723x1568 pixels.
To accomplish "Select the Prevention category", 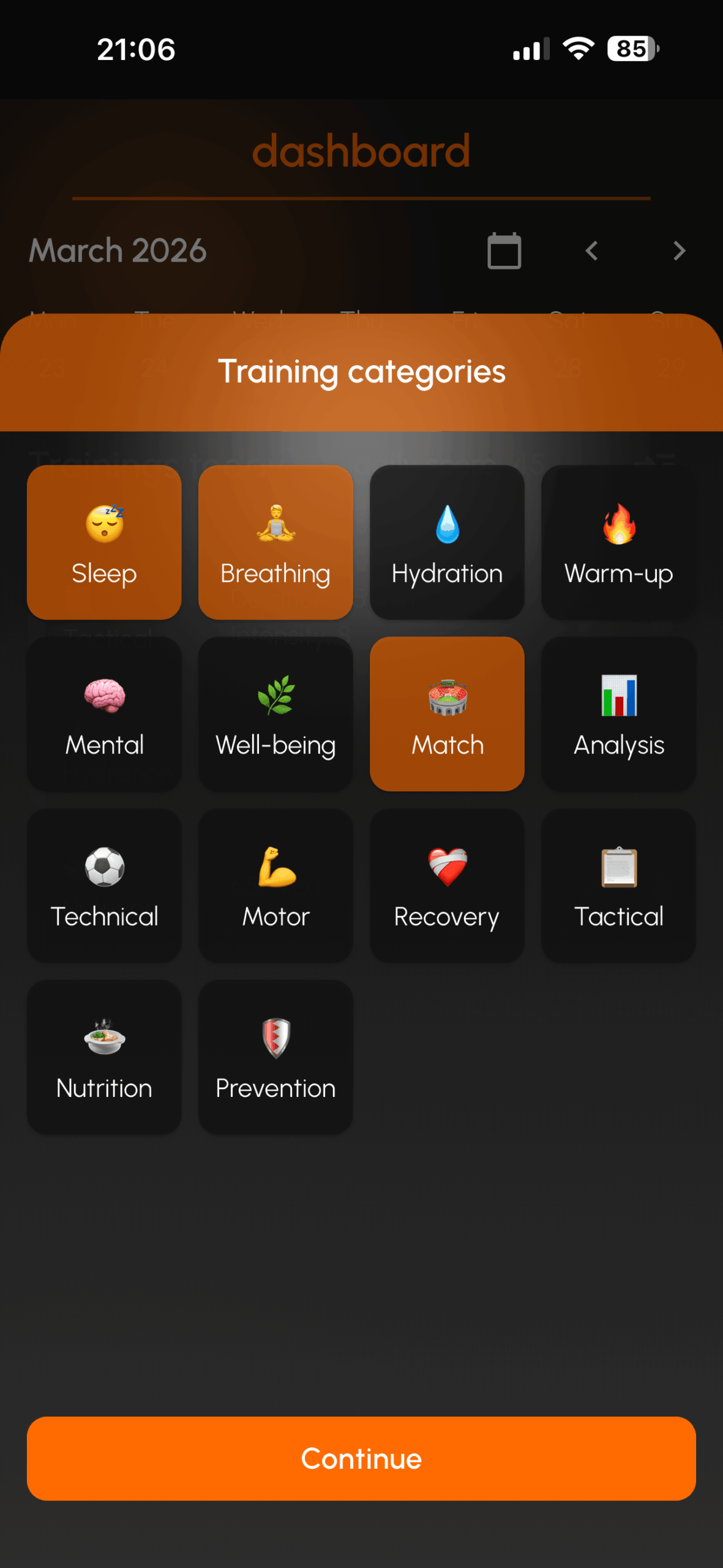I will point(275,1057).
